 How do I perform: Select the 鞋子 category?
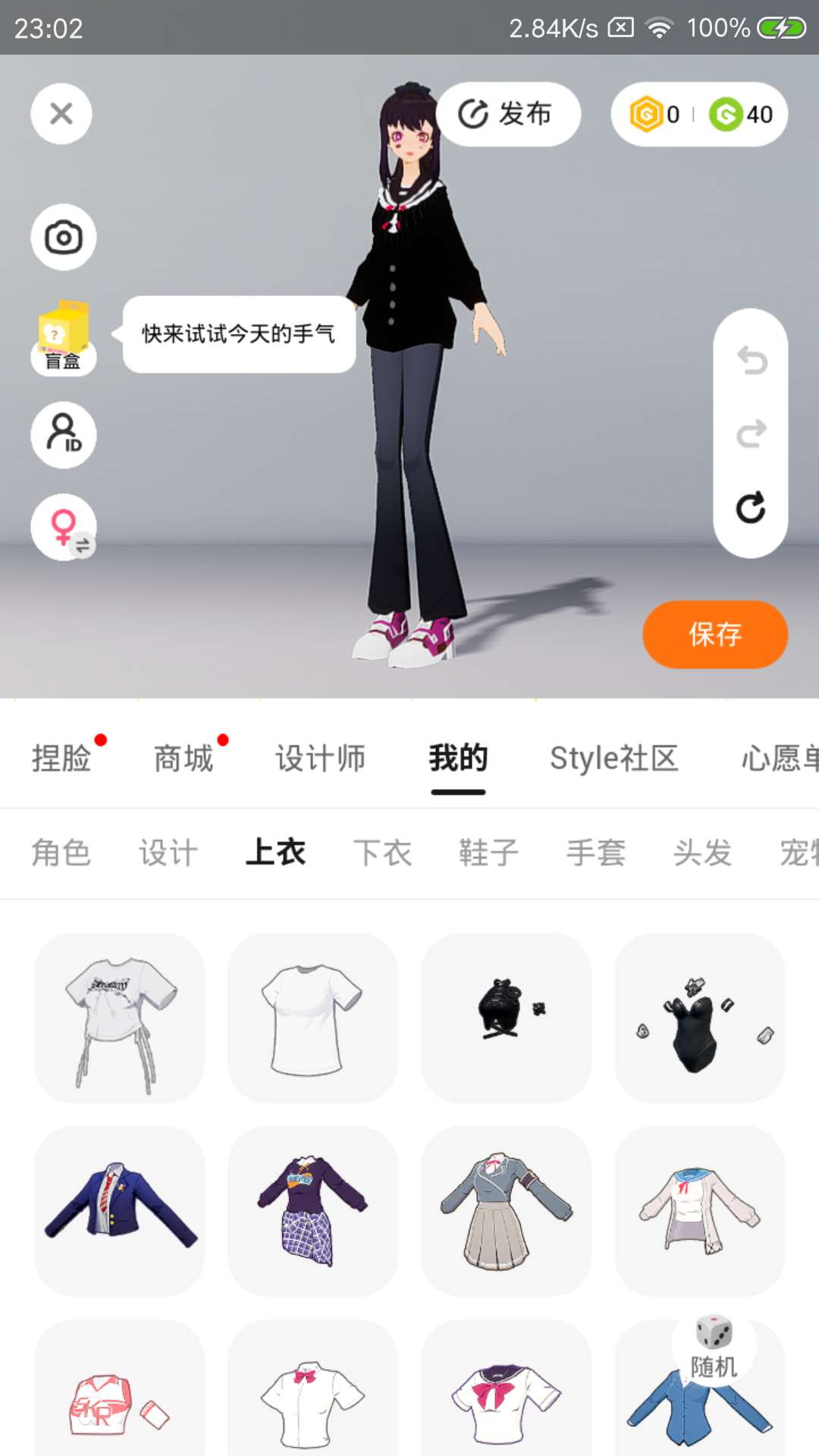489,853
